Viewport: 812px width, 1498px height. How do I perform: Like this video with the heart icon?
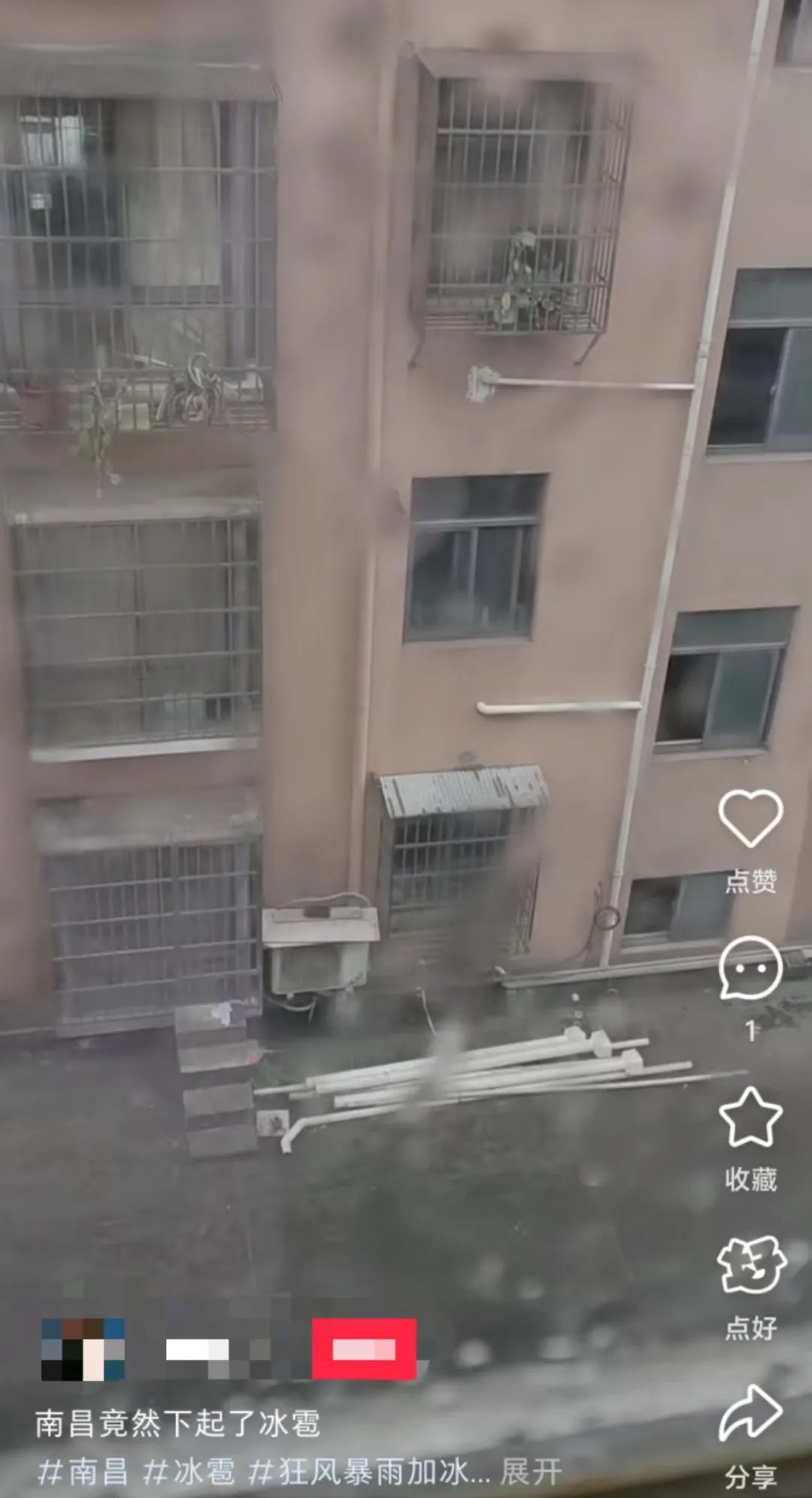[x=750, y=818]
